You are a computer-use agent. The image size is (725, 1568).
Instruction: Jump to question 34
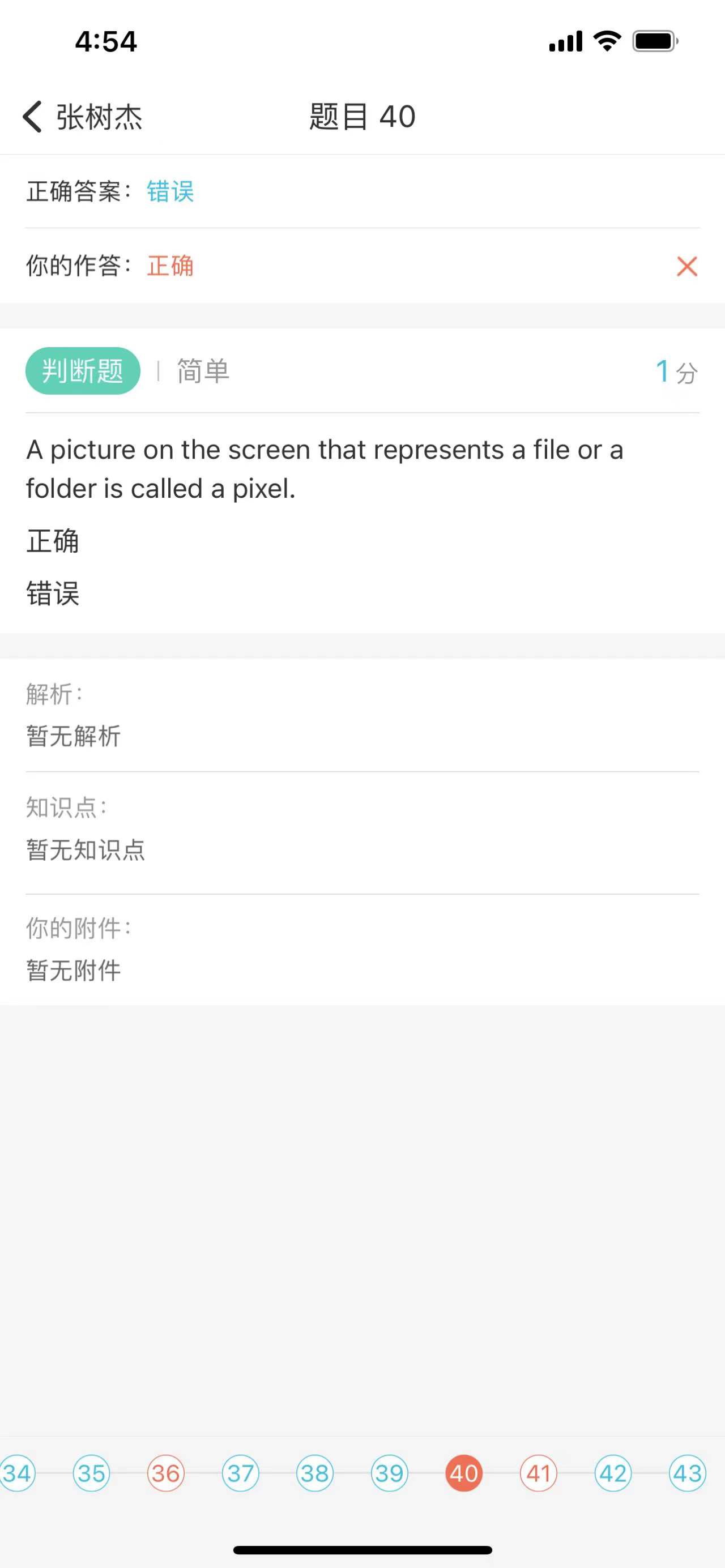[17, 1473]
